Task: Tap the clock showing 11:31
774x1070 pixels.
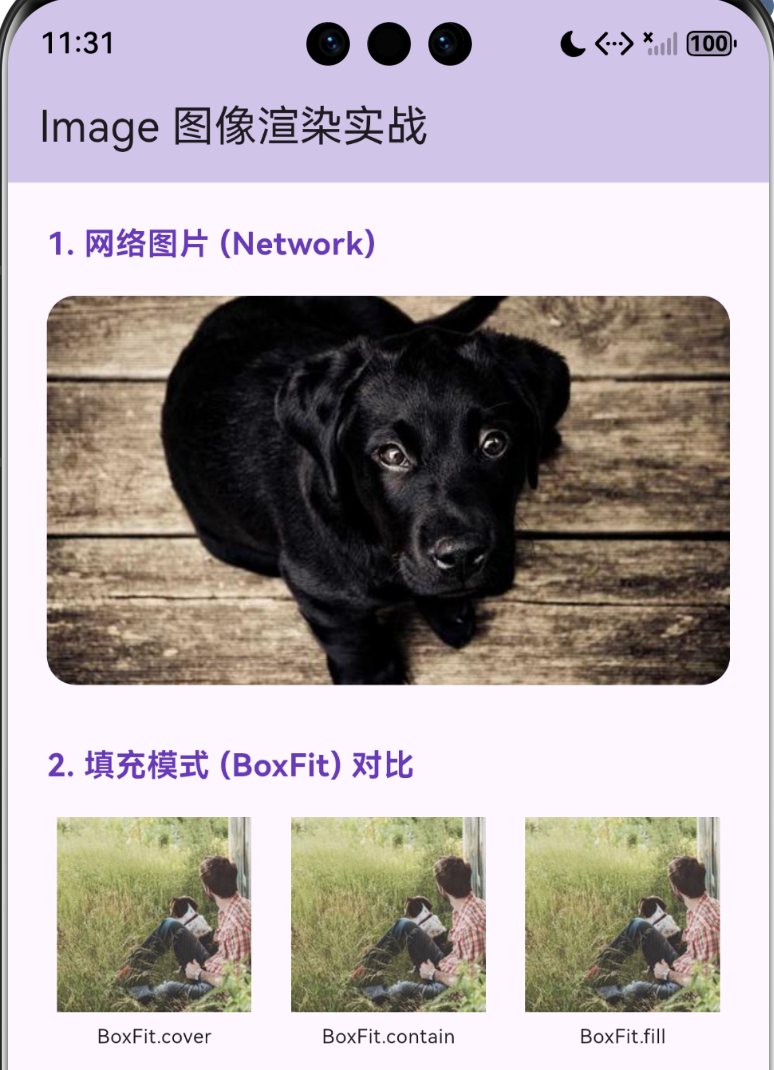Action: click(77, 43)
